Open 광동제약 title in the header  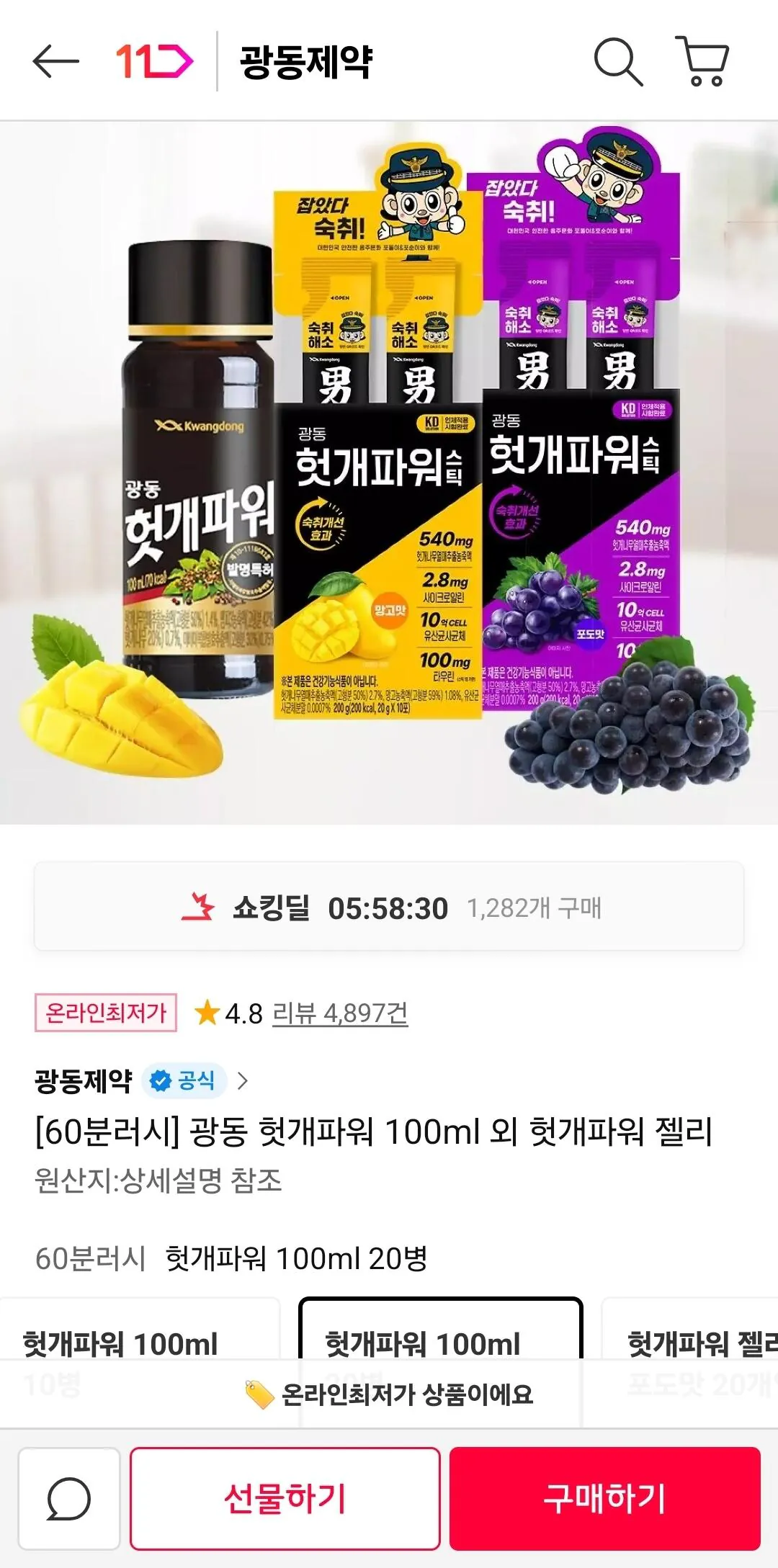click(305, 62)
